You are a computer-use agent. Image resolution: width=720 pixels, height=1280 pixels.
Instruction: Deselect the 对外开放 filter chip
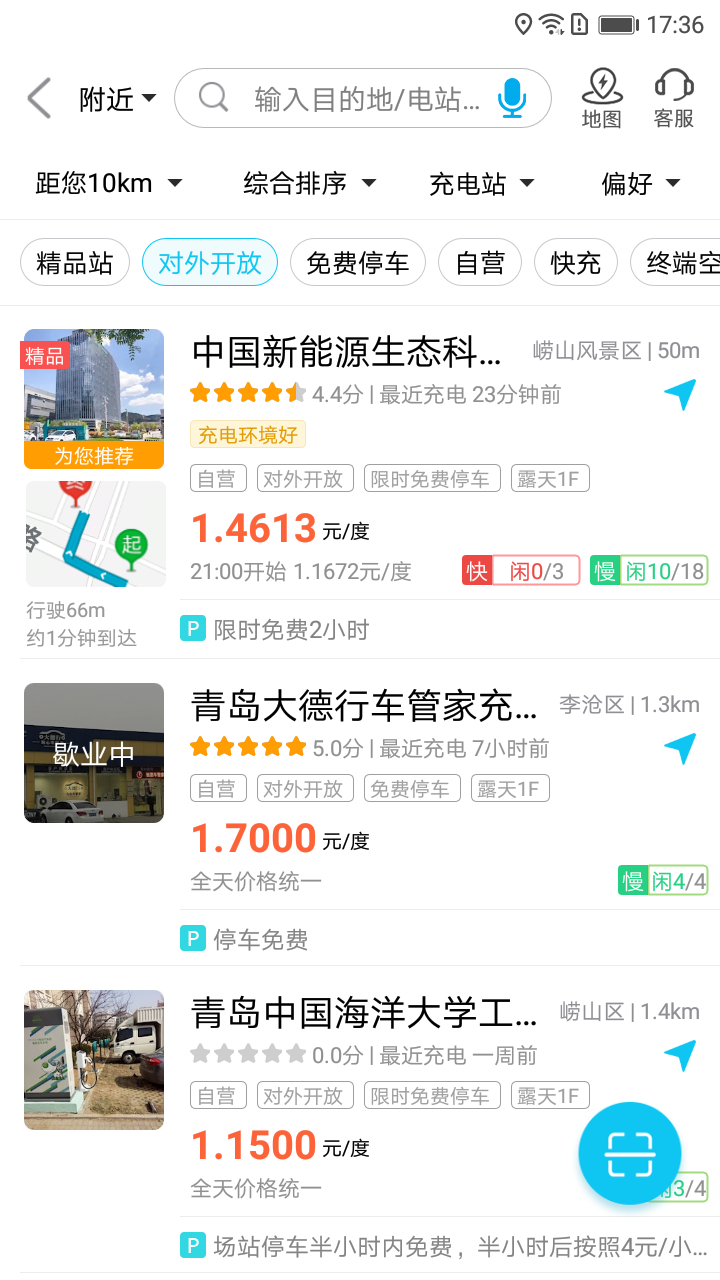click(210, 263)
